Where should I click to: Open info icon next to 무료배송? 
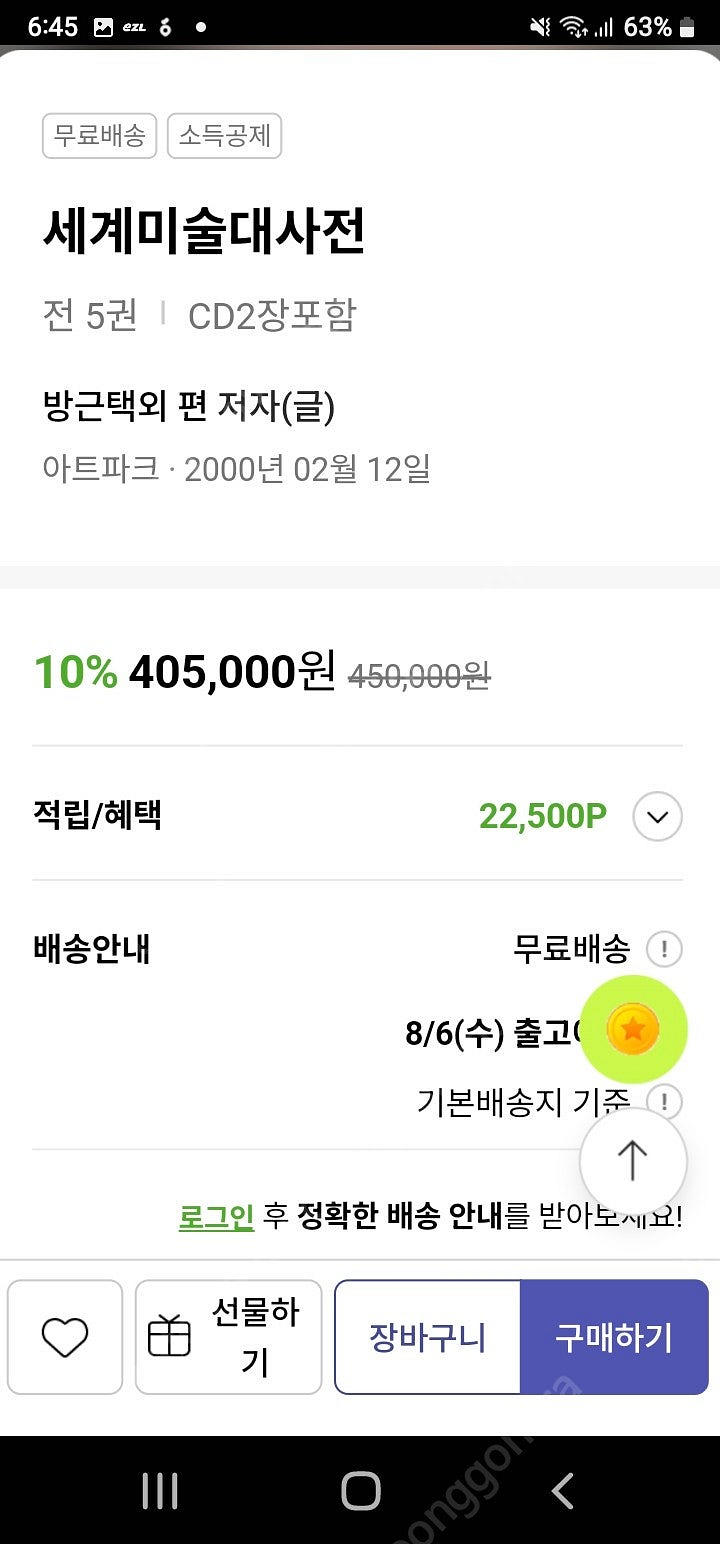coord(664,949)
